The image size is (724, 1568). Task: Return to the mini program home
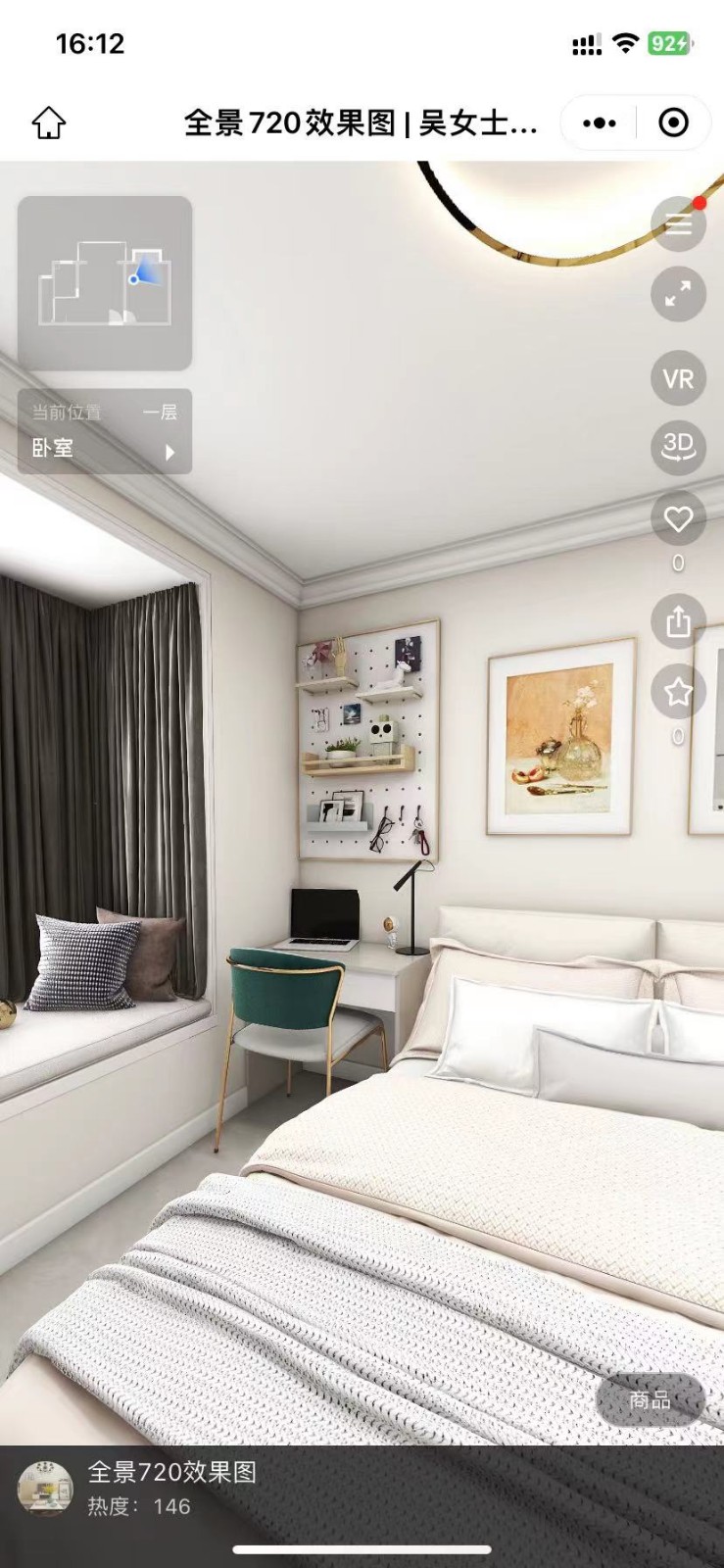coord(49,123)
